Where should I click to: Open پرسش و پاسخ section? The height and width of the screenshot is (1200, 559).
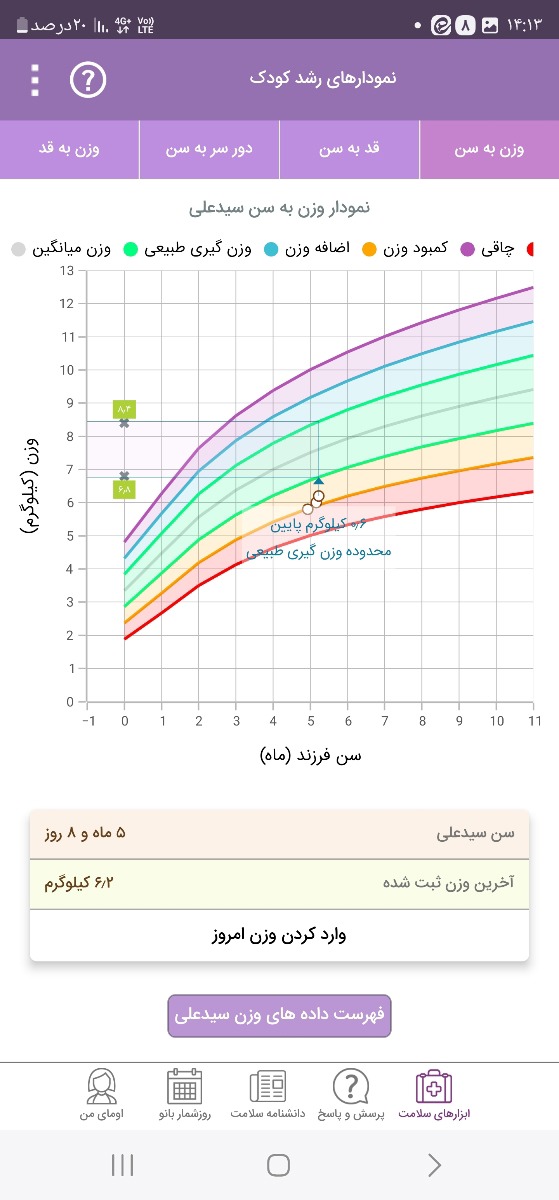[x=351, y=1095]
